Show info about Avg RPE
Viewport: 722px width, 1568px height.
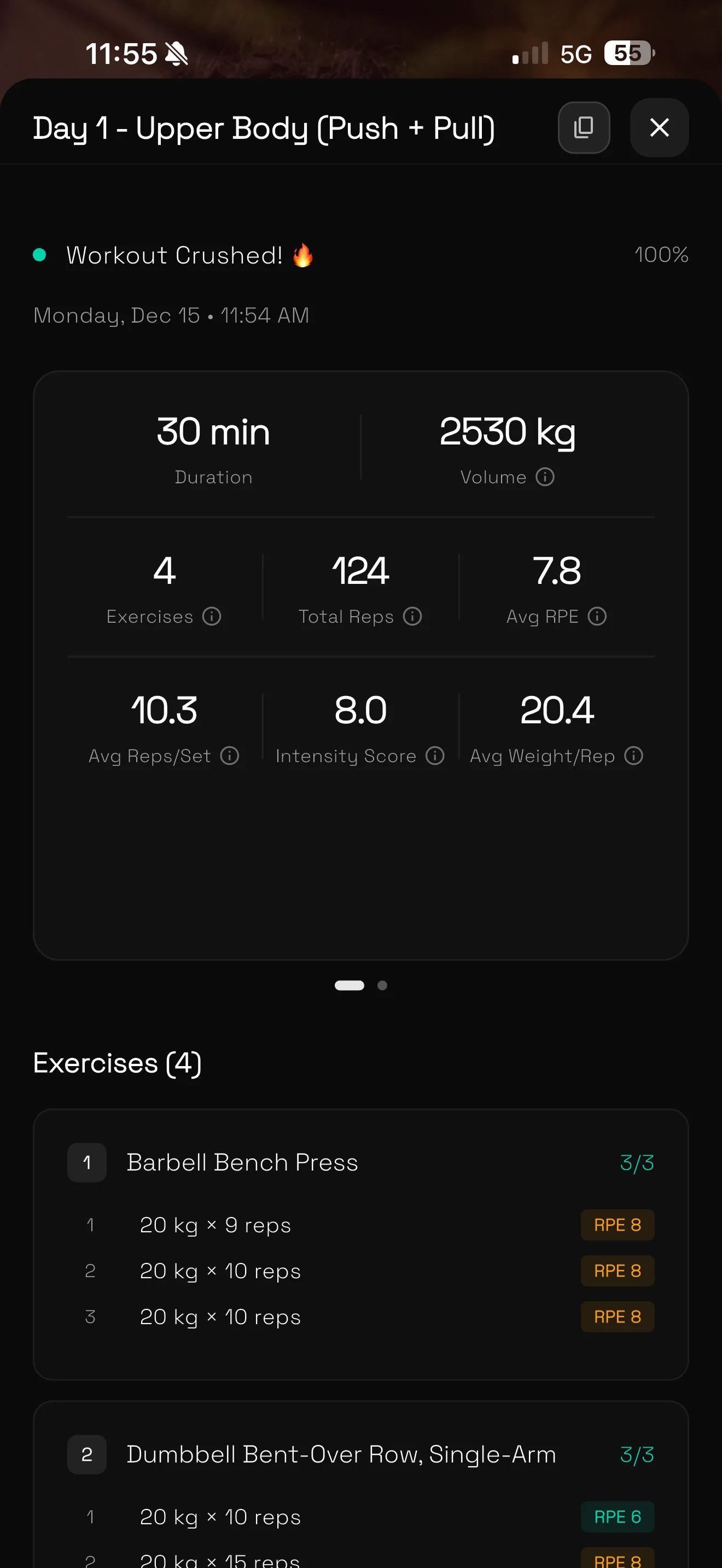click(597, 616)
